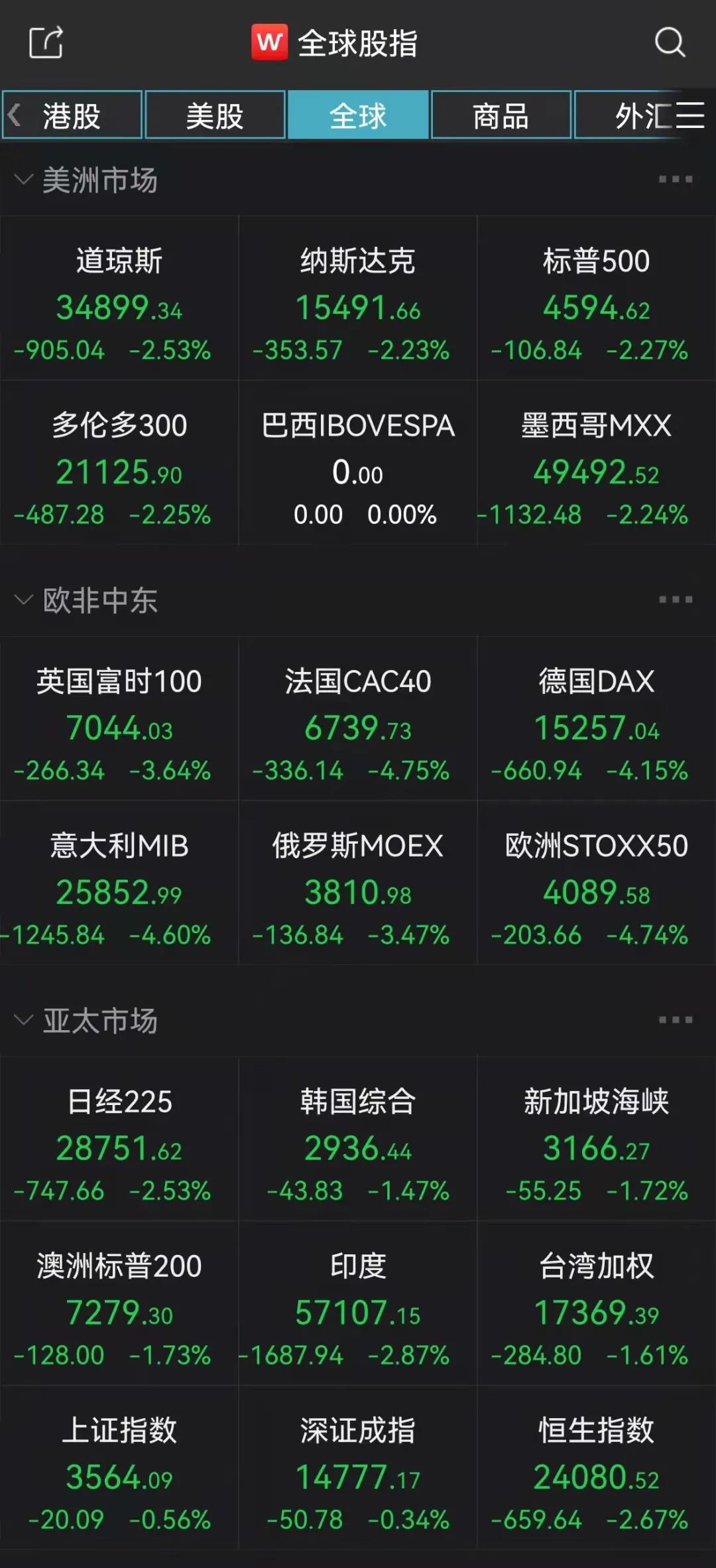716x1568 pixels.
Task: Collapse the 亚太市场 section
Action: (23, 1020)
